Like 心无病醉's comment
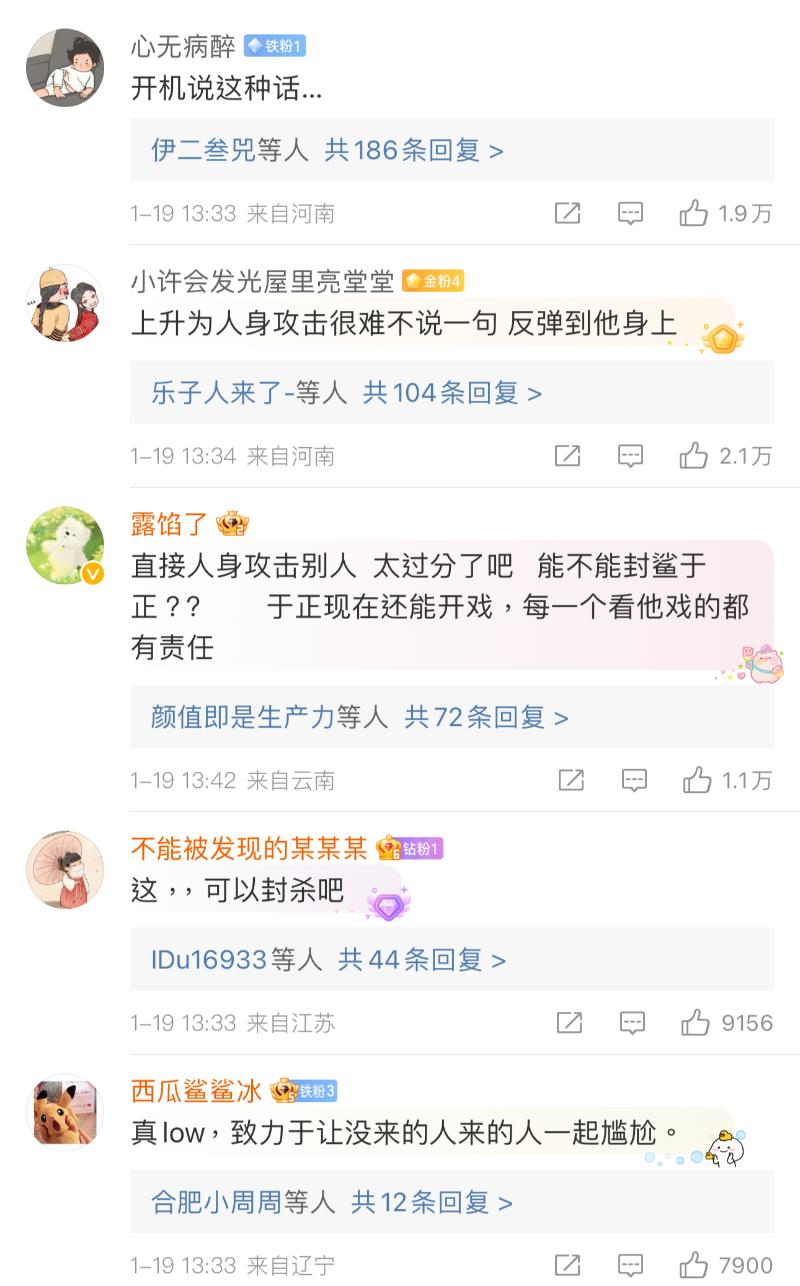The image size is (800, 1286). pyautogui.click(x=694, y=213)
